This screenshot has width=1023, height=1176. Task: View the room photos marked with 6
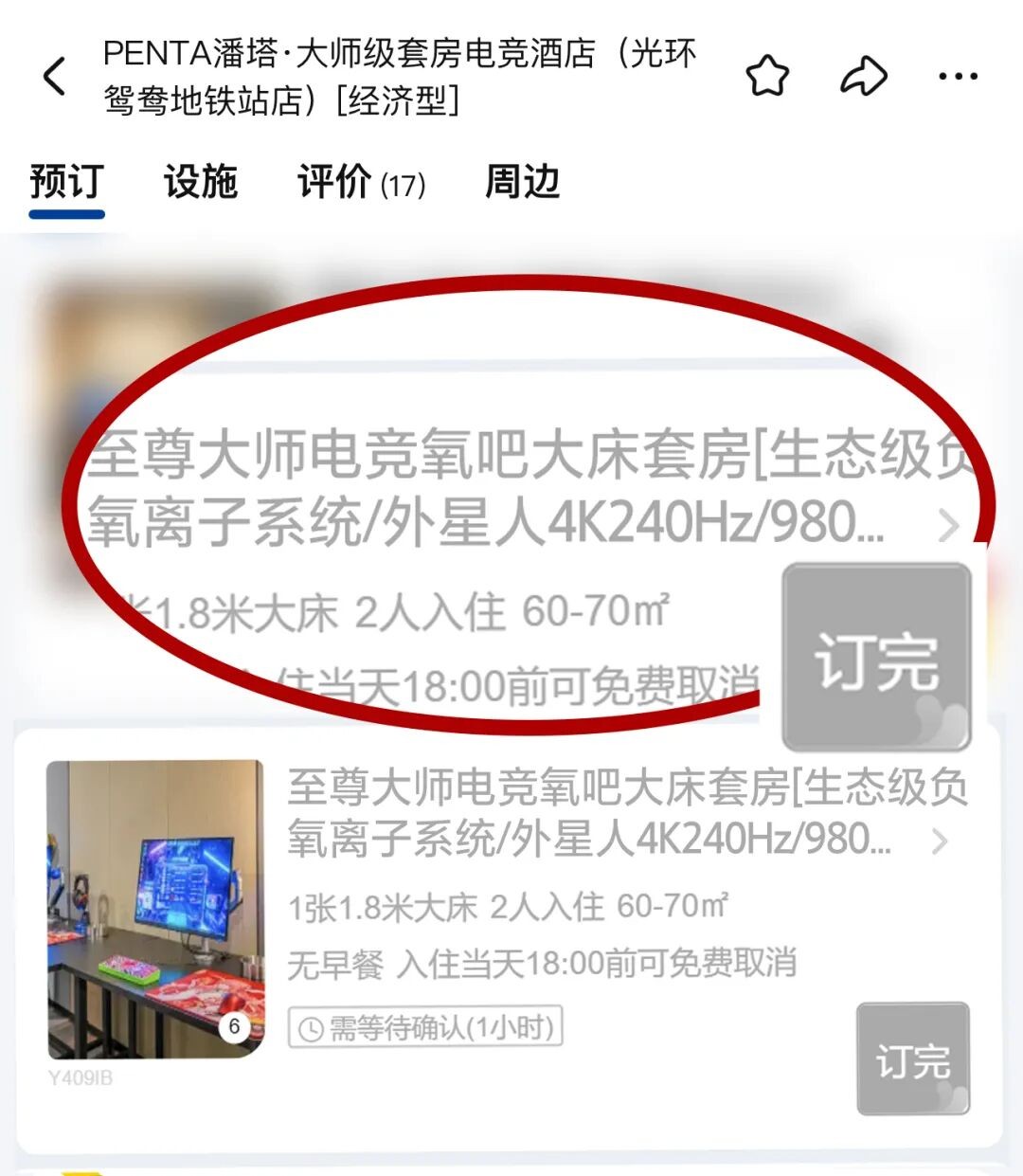pyautogui.click(x=156, y=908)
